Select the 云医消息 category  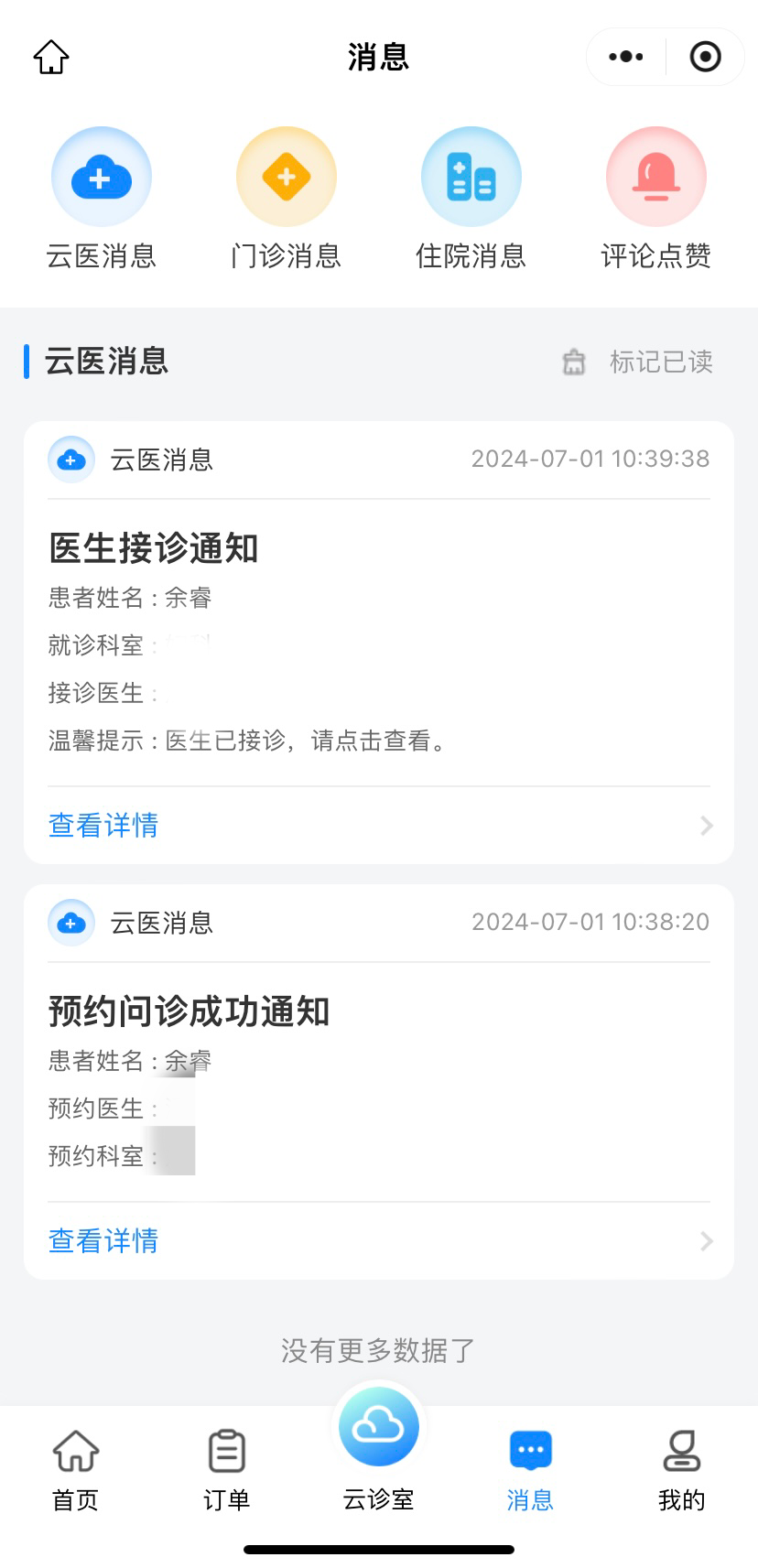pyautogui.click(x=101, y=199)
